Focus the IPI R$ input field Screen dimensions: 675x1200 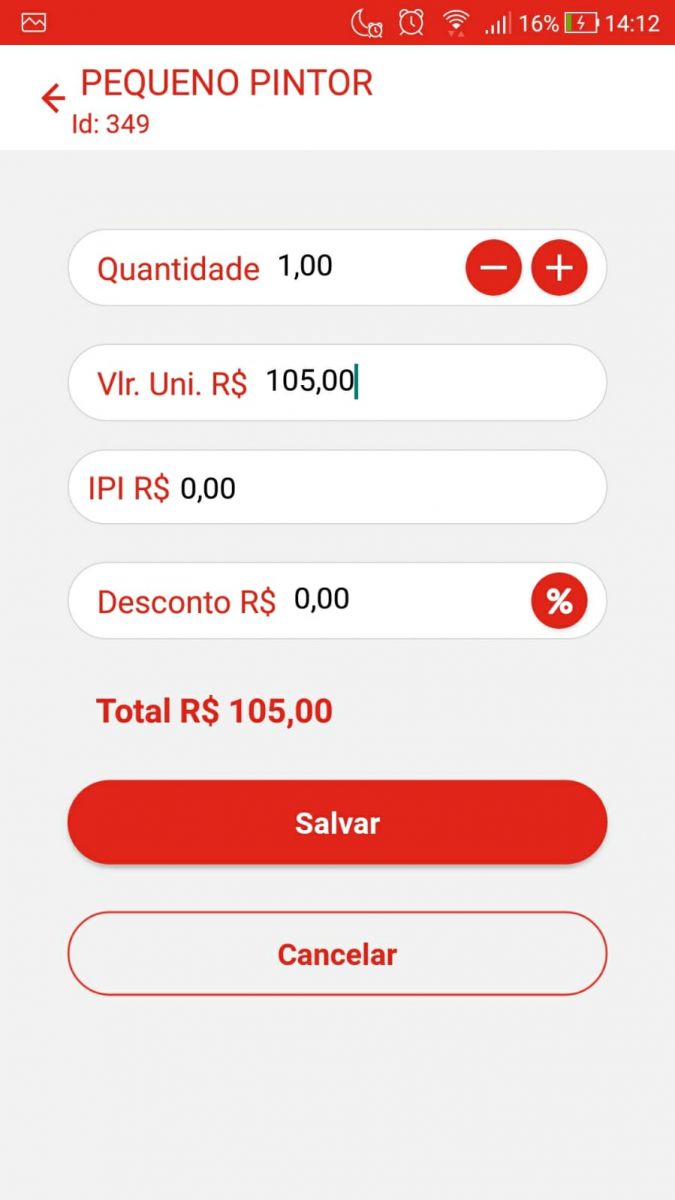tap(380, 488)
